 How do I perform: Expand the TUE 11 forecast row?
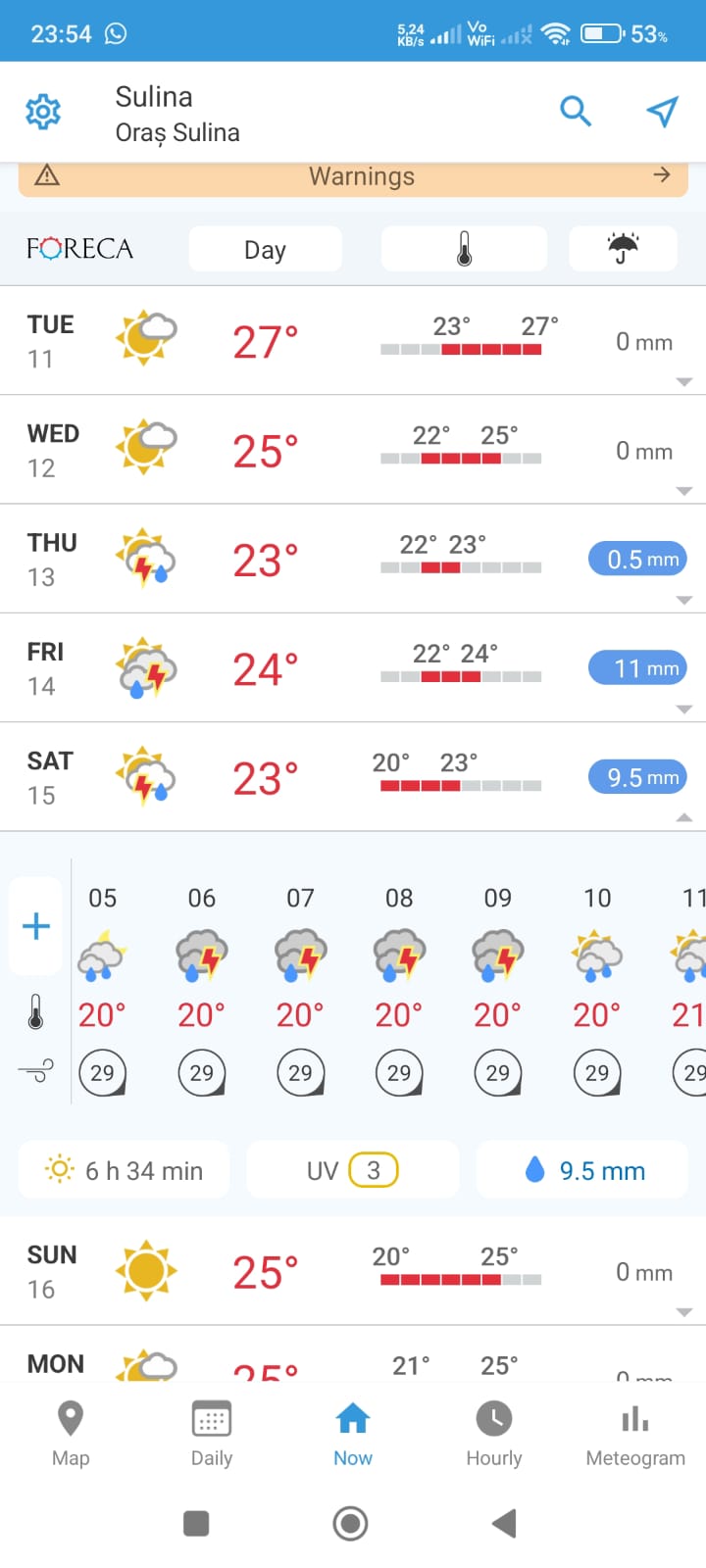pyautogui.click(x=353, y=341)
